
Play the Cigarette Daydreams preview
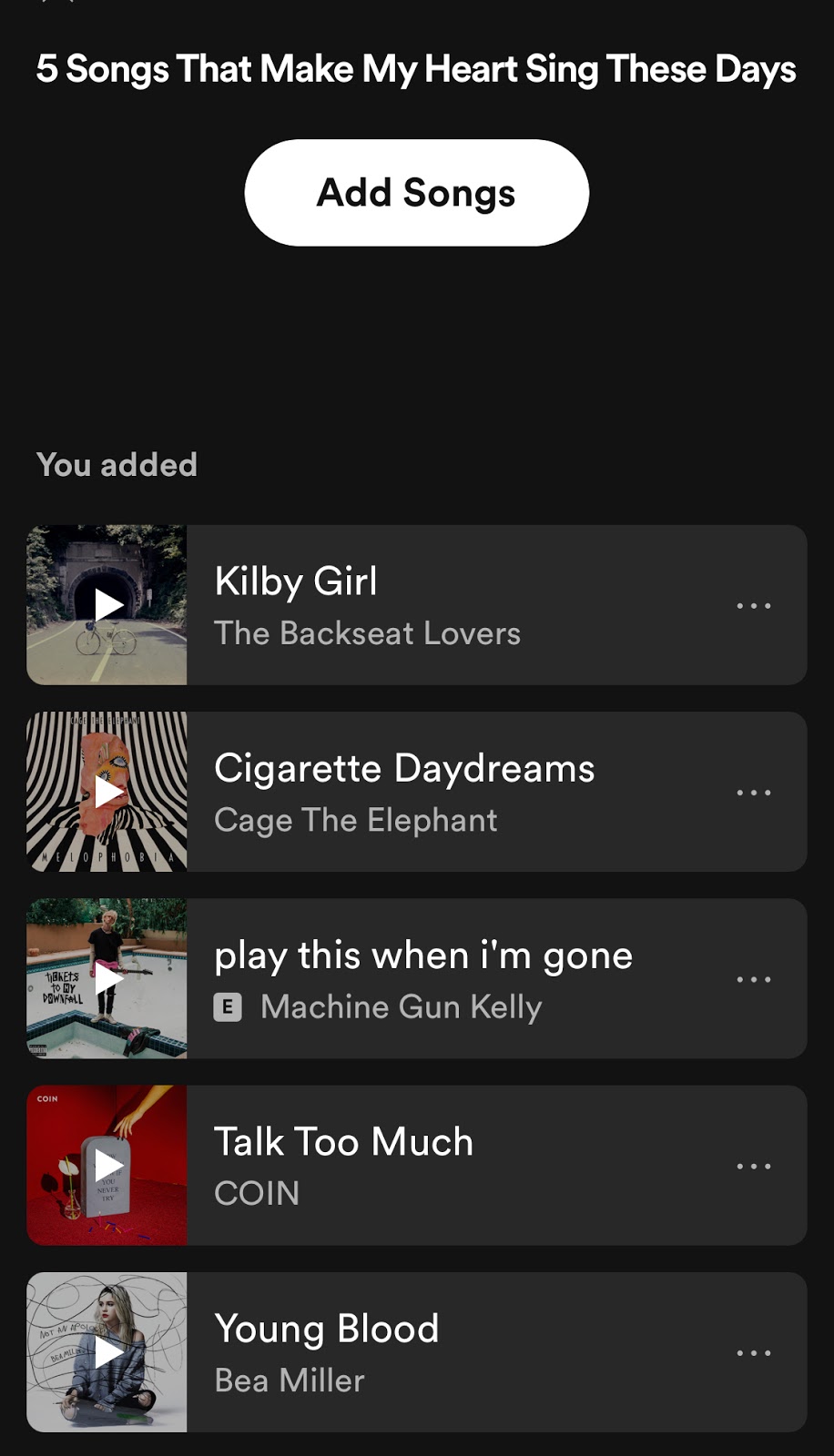tap(107, 792)
